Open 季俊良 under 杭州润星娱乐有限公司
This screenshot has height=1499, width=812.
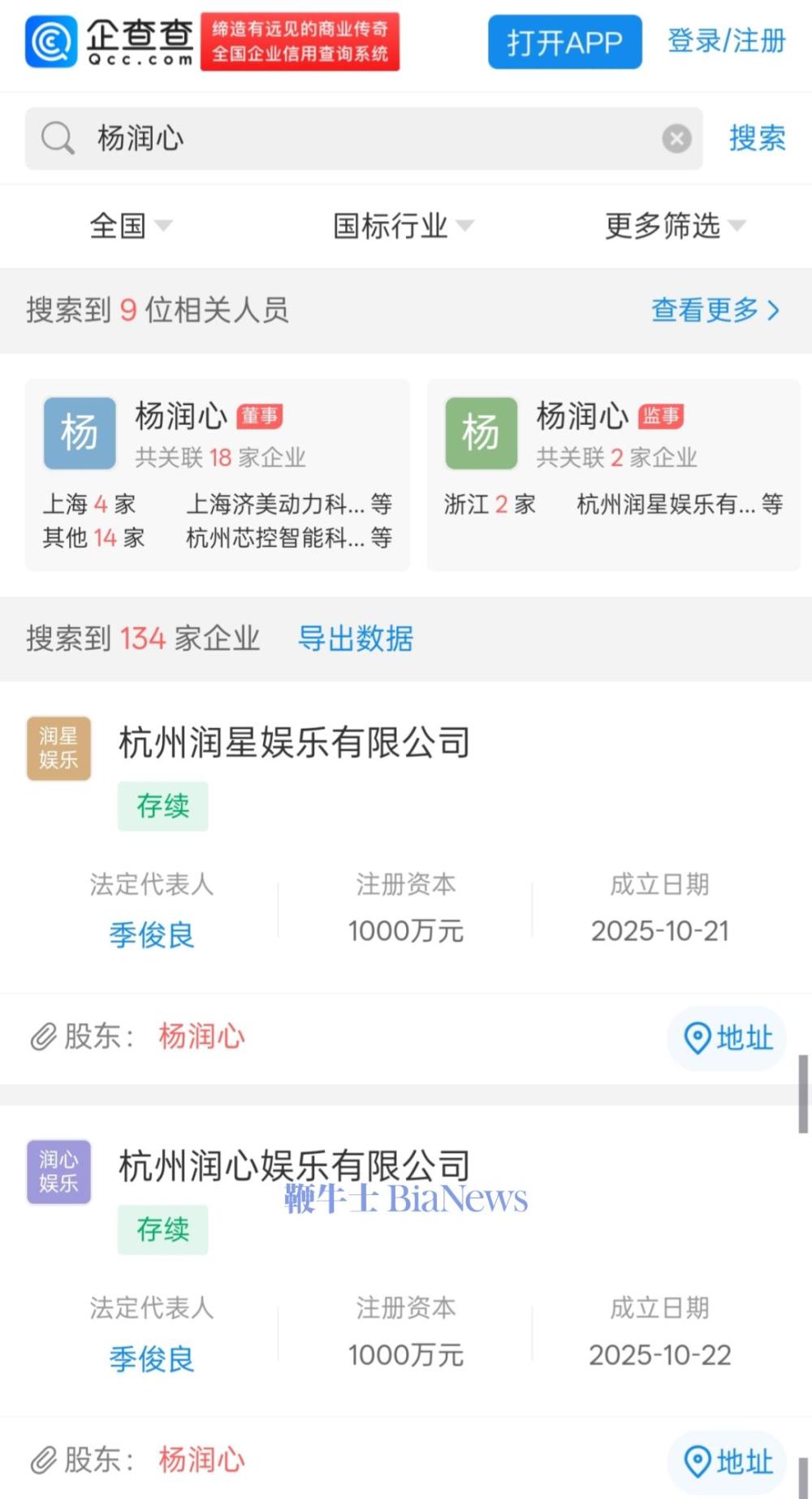tap(152, 934)
